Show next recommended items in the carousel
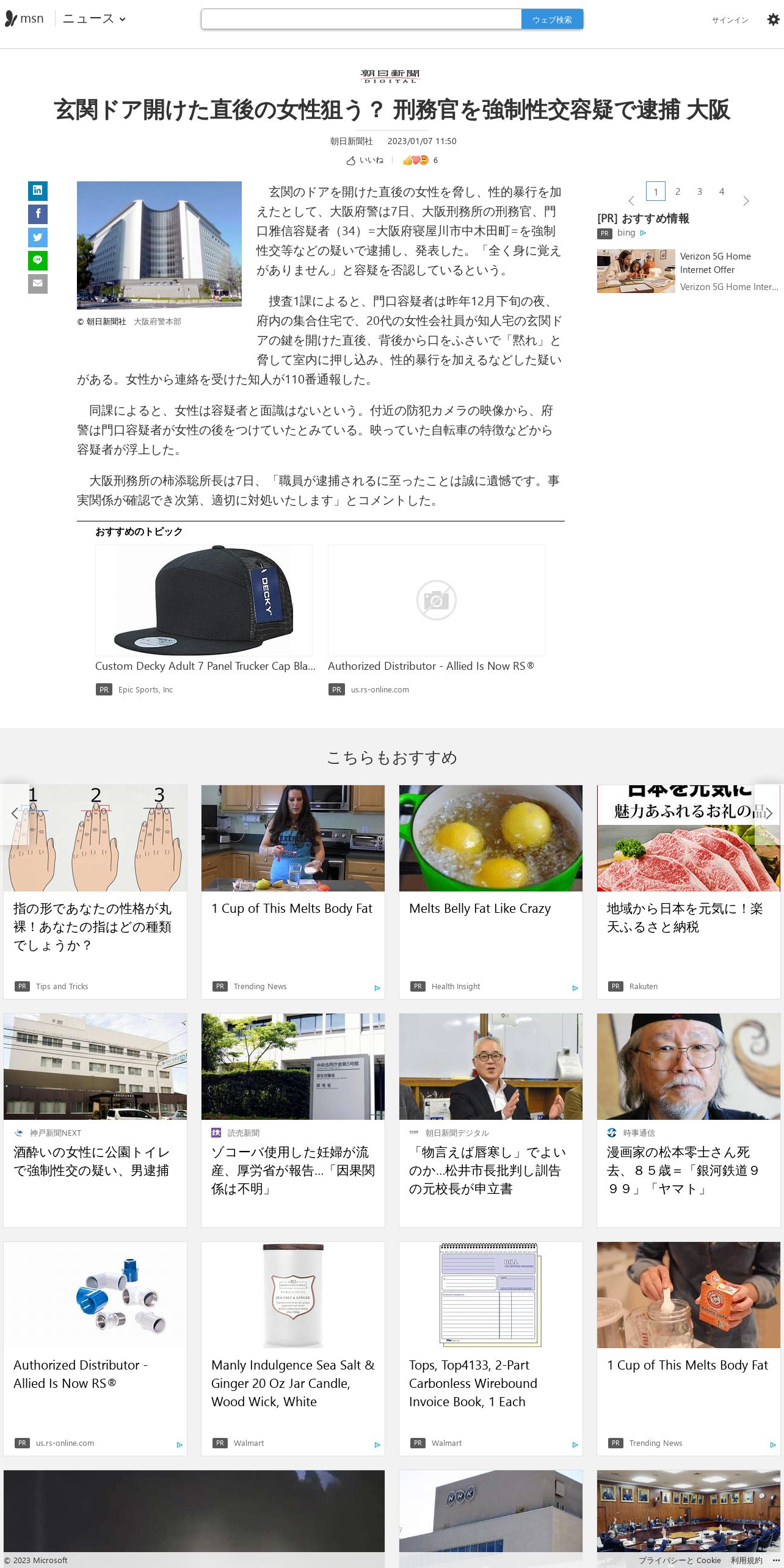This screenshot has height=1568, width=784. pos(769,814)
